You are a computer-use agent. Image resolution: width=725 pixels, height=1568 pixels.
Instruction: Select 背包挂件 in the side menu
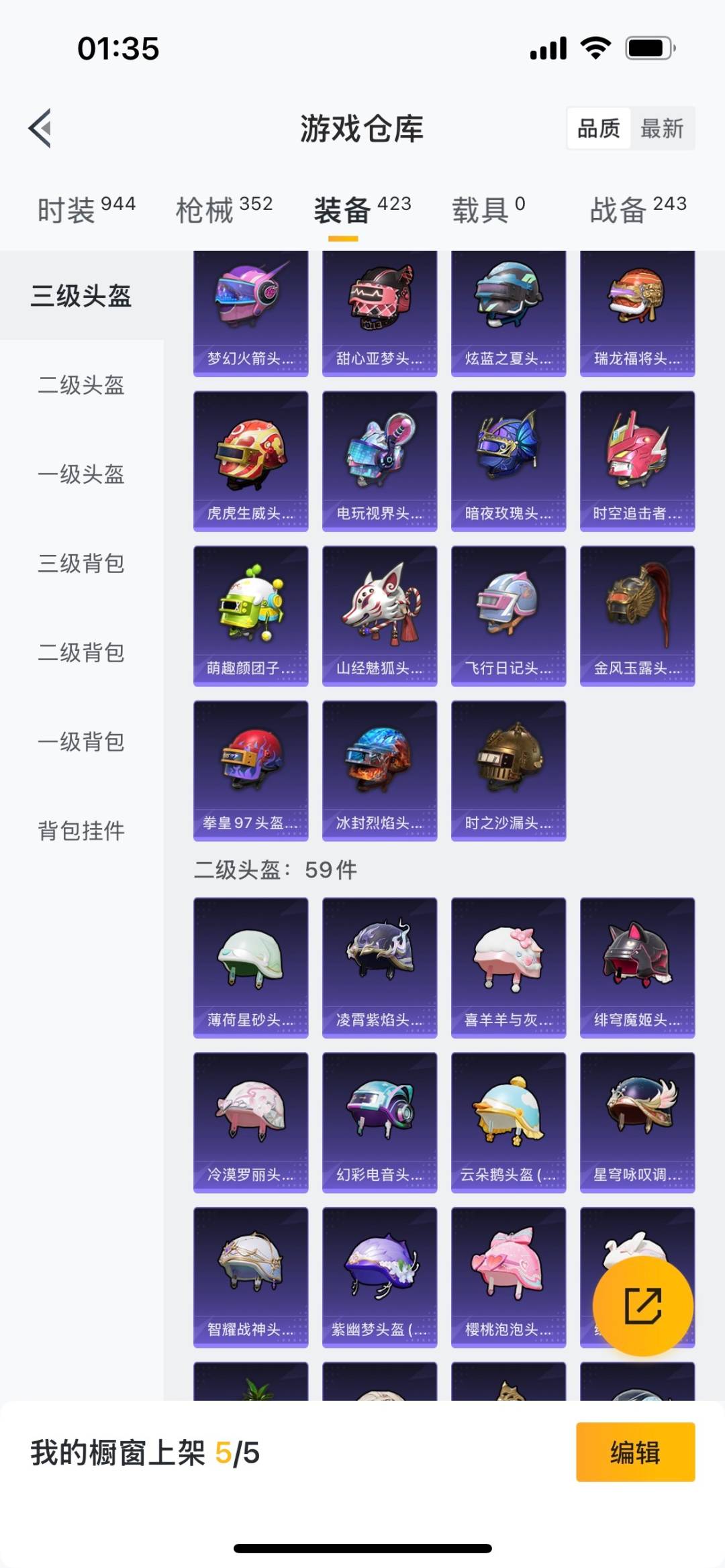coord(81,831)
